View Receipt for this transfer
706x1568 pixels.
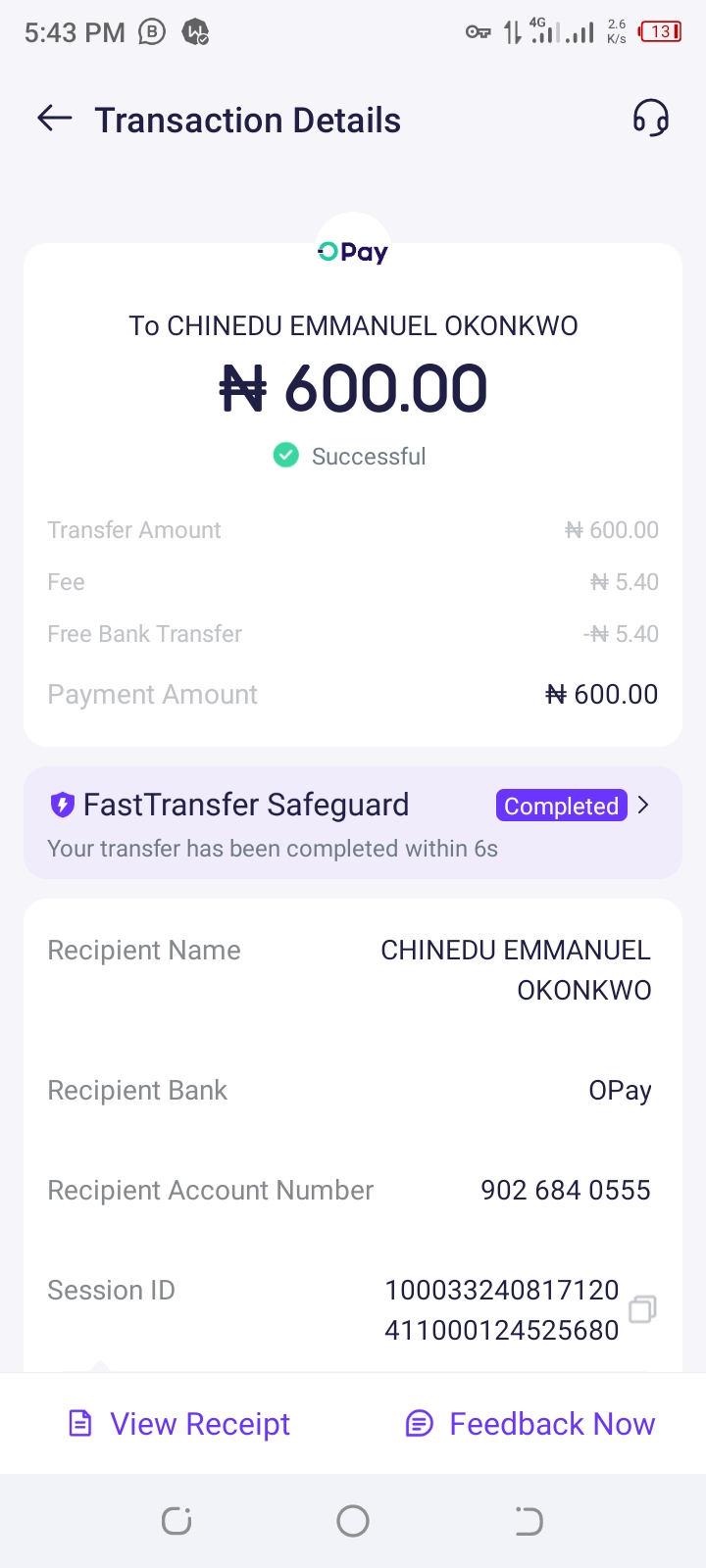180,1424
